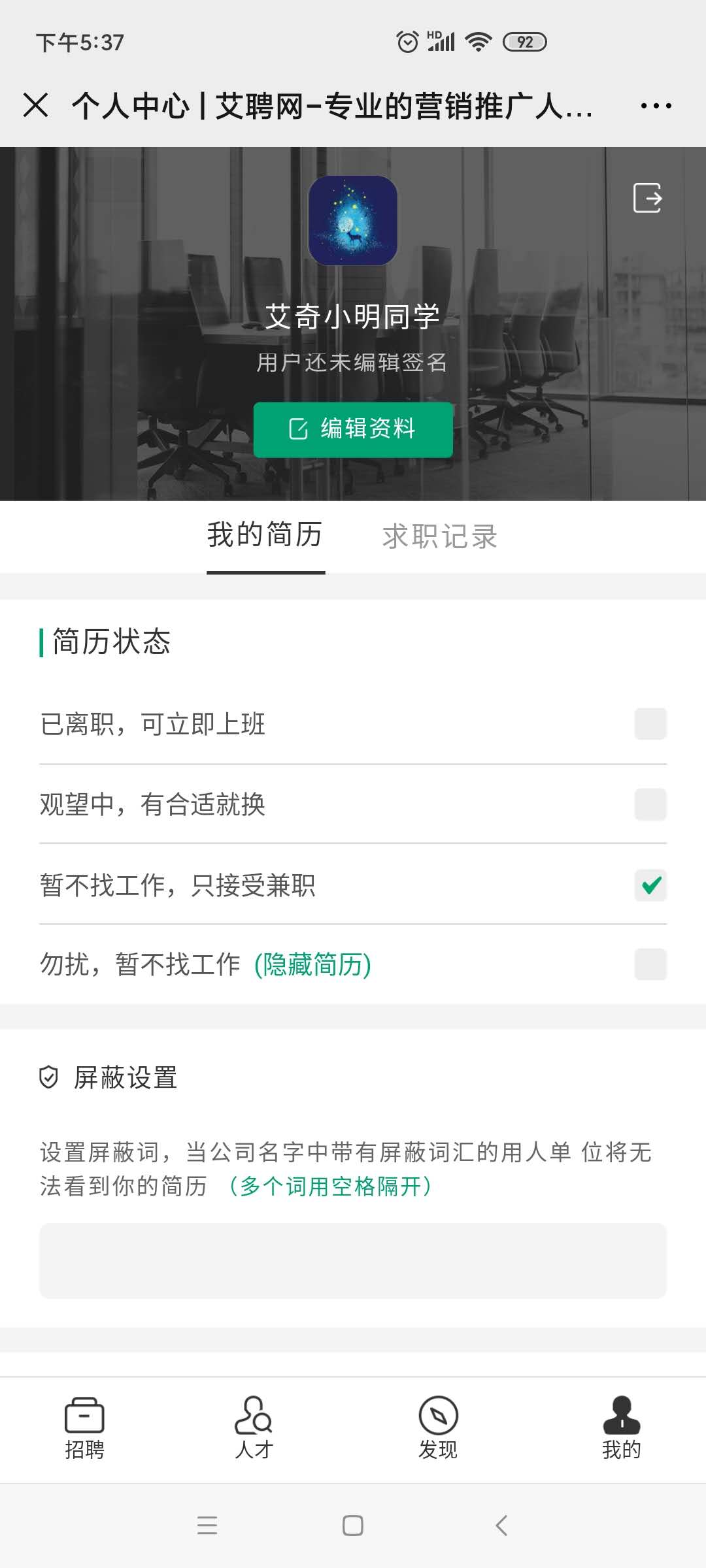Go to the system home screen

pos(353,1526)
